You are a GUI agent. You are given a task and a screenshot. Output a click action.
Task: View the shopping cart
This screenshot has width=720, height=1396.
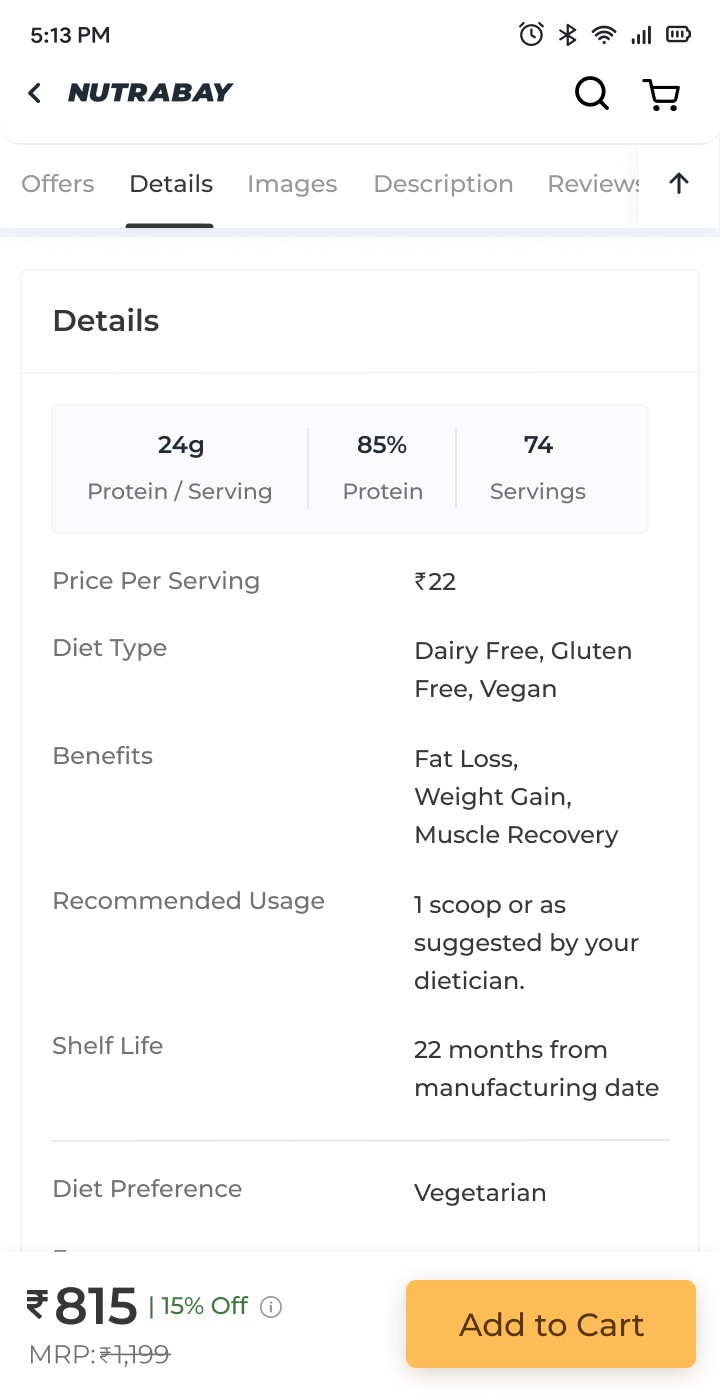[661, 94]
